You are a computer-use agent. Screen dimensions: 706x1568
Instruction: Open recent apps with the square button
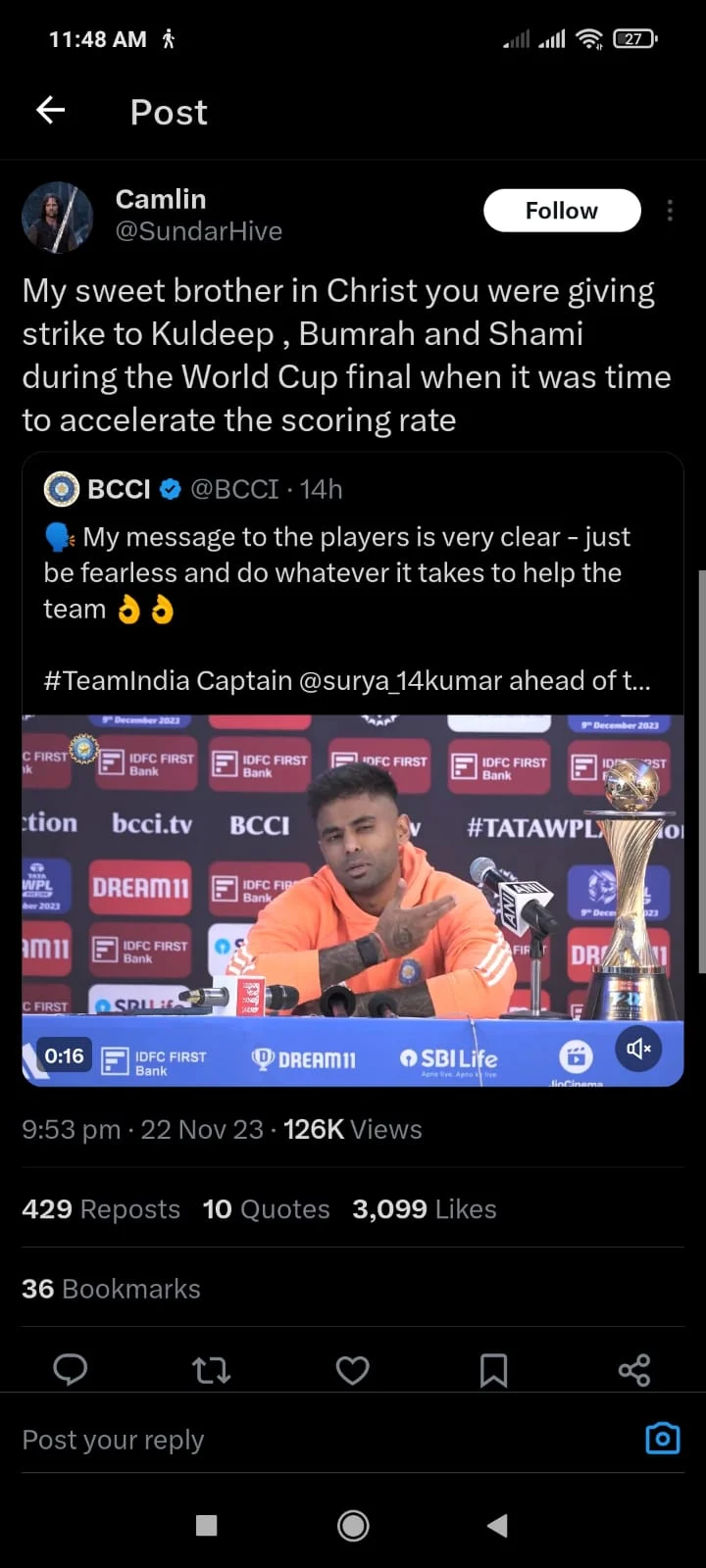click(x=206, y=1525)
